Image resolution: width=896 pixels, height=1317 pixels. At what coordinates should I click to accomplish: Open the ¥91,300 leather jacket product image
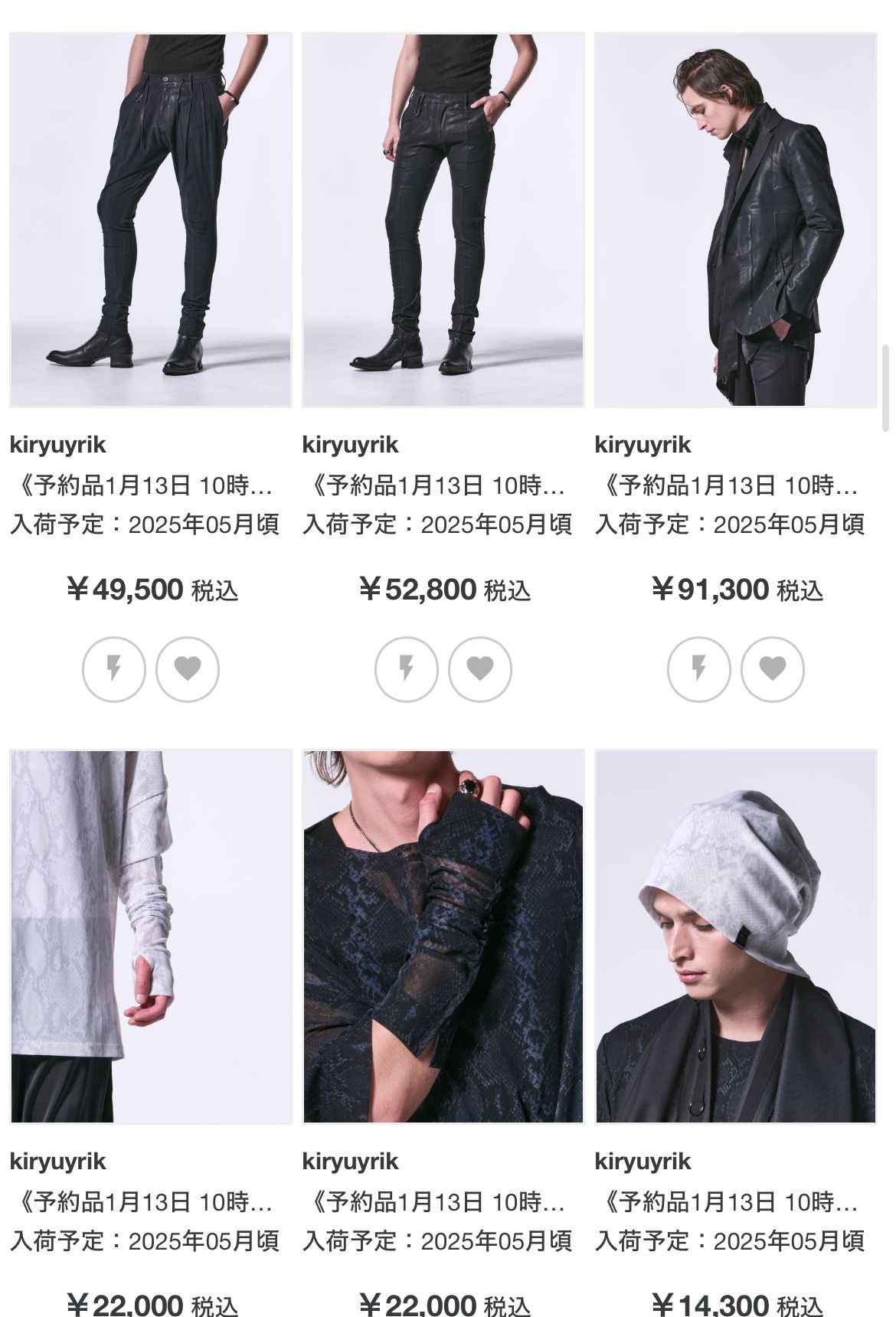click(x=735, y=219)
